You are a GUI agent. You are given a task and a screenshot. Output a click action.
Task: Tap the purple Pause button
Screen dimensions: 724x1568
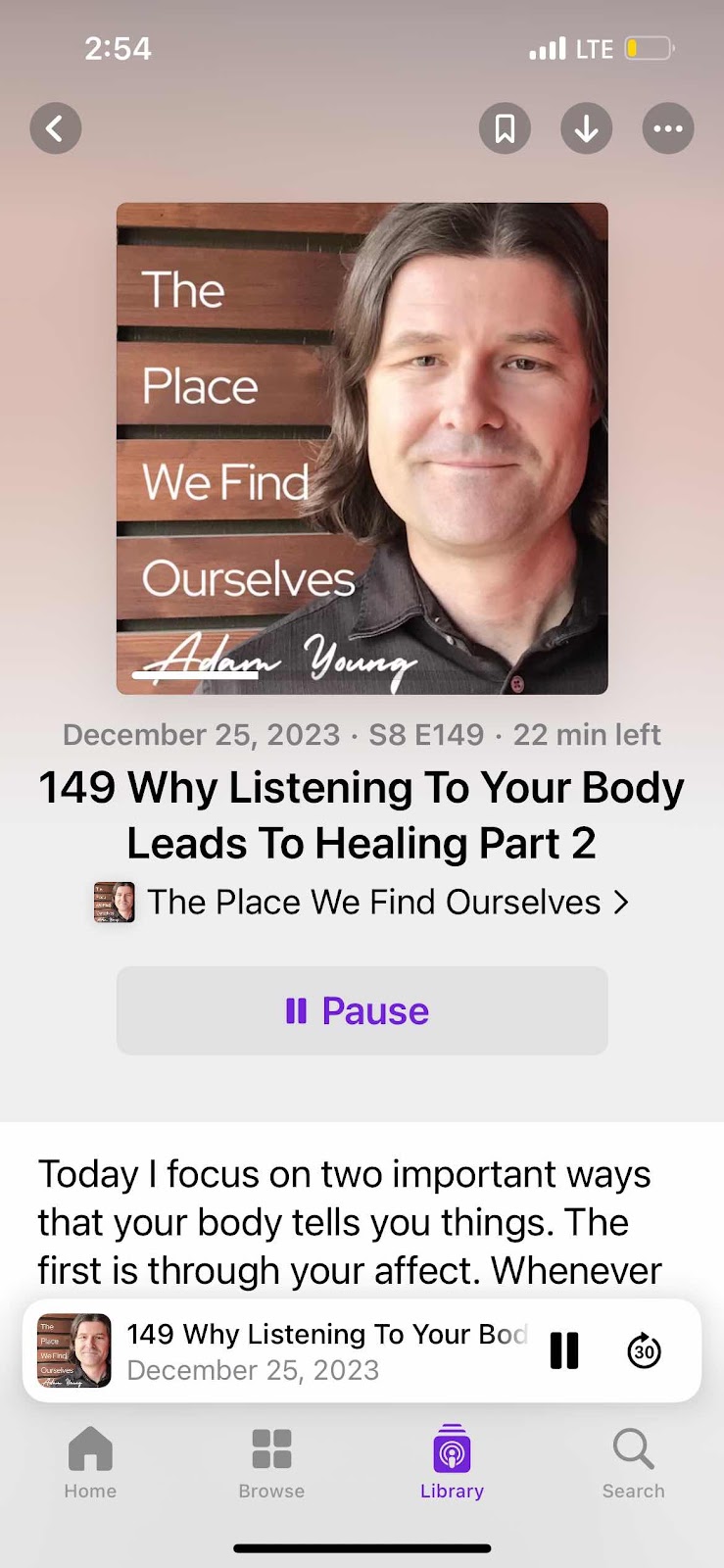tap(362, 1010)
